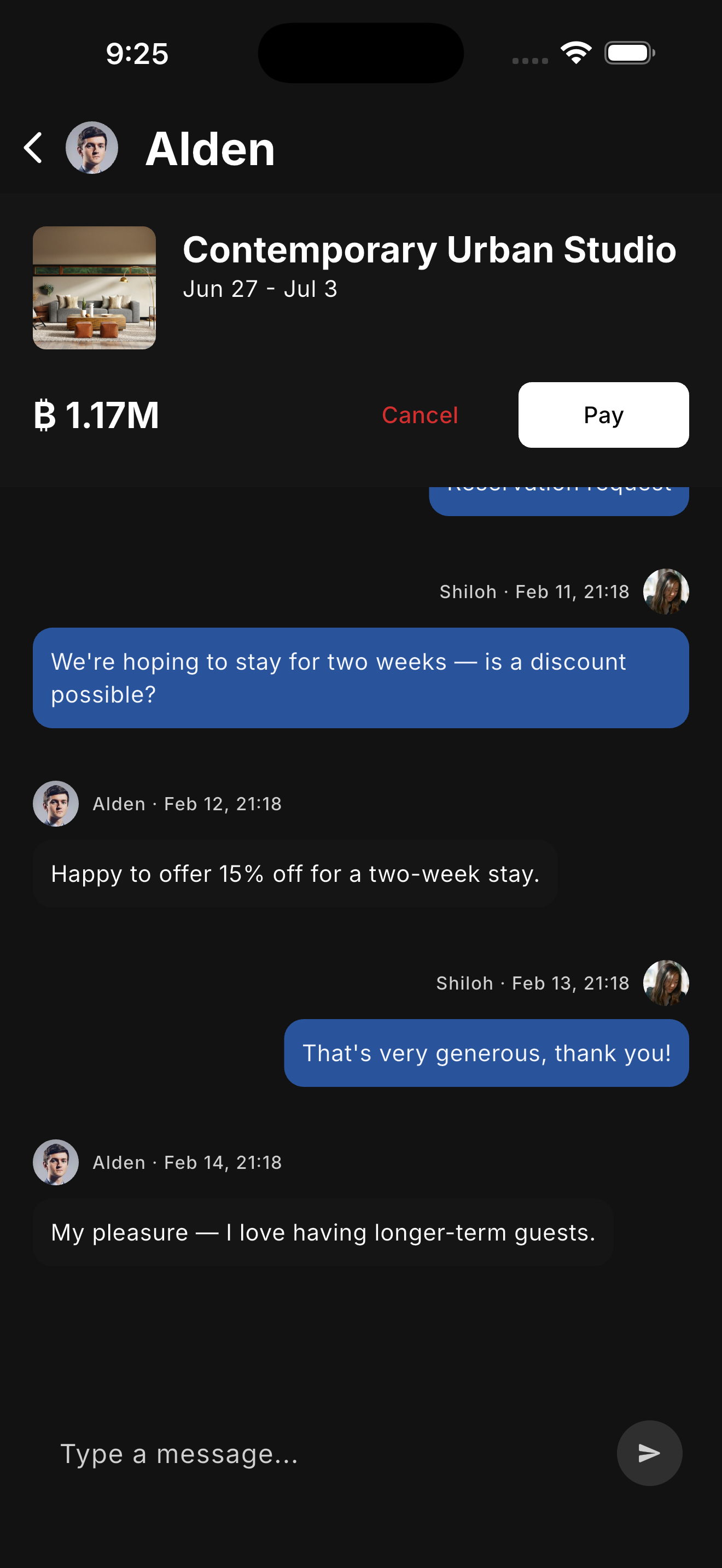Tap the Pay button
The image size is (722, 1568).
603,415
